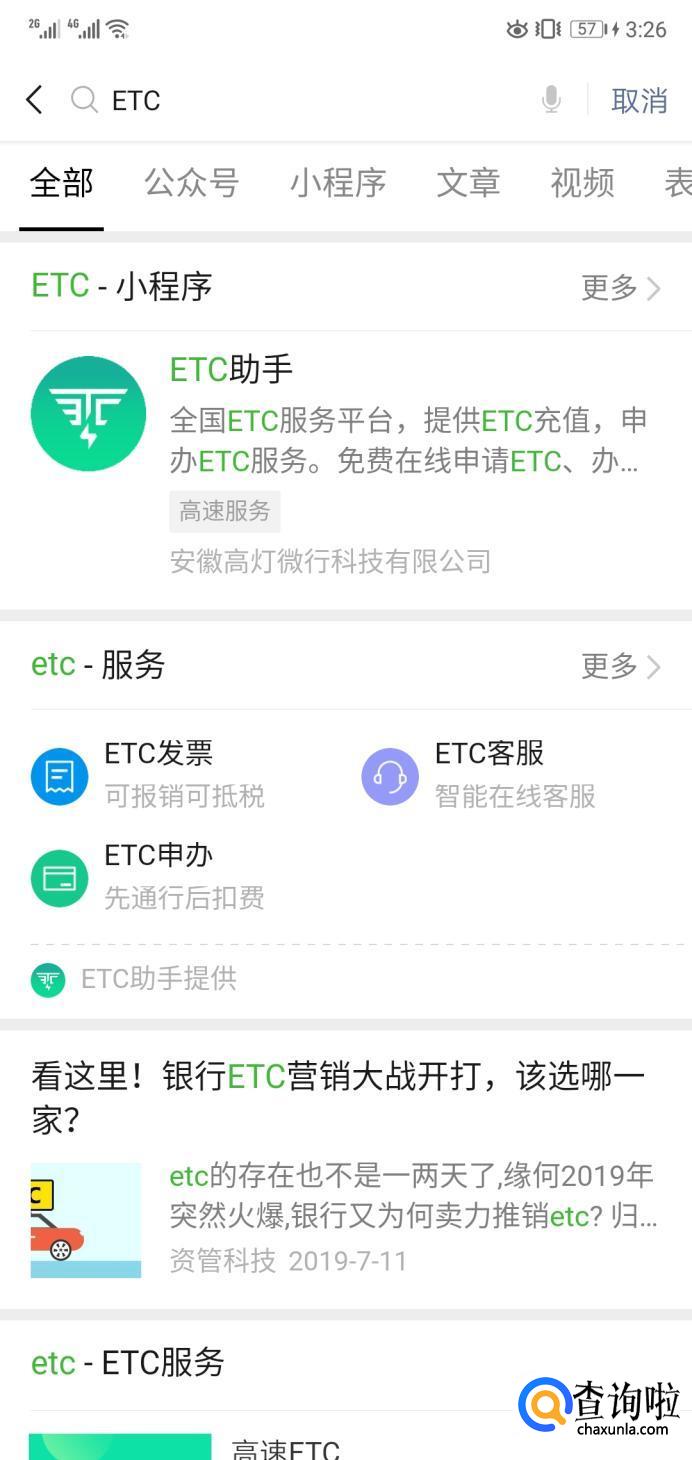The width and height of the screenshot is (692, 1460).
Task: Open the ETC客服 service
Action: (490, 773)
